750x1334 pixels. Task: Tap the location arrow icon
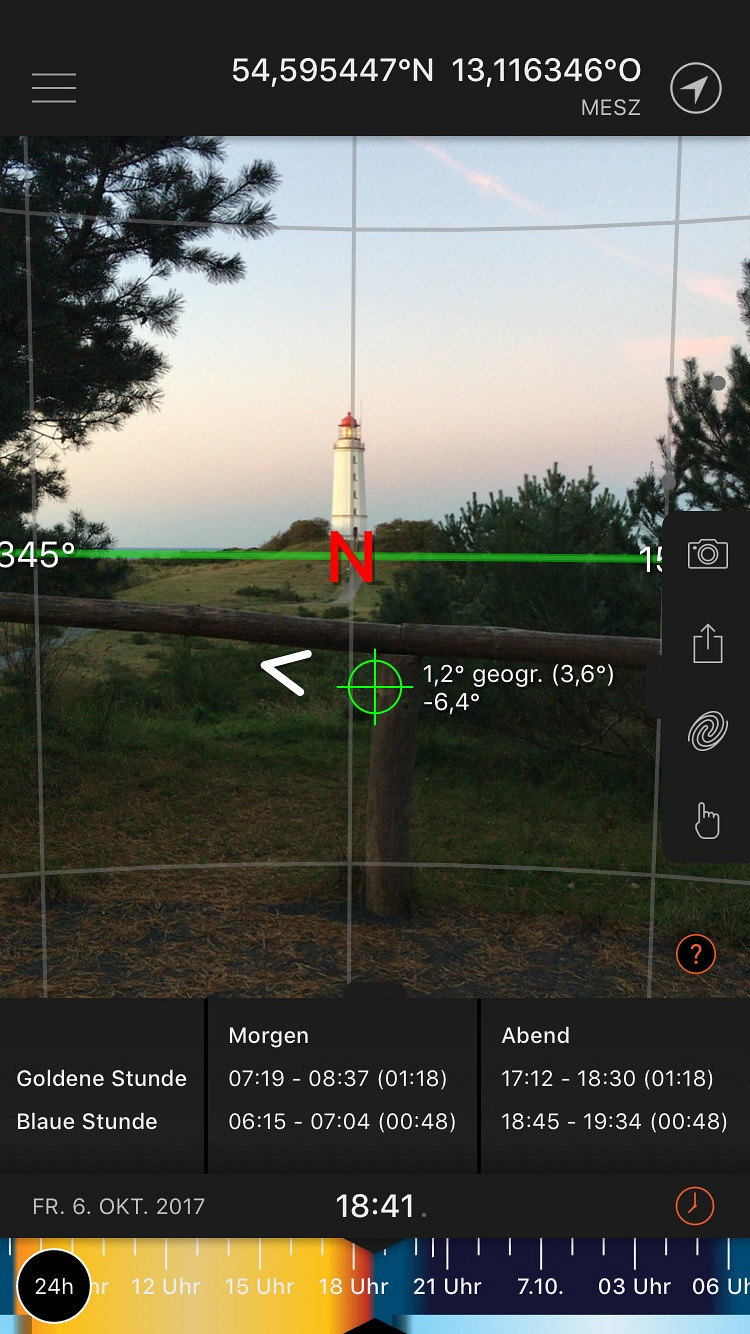[695, 88]
